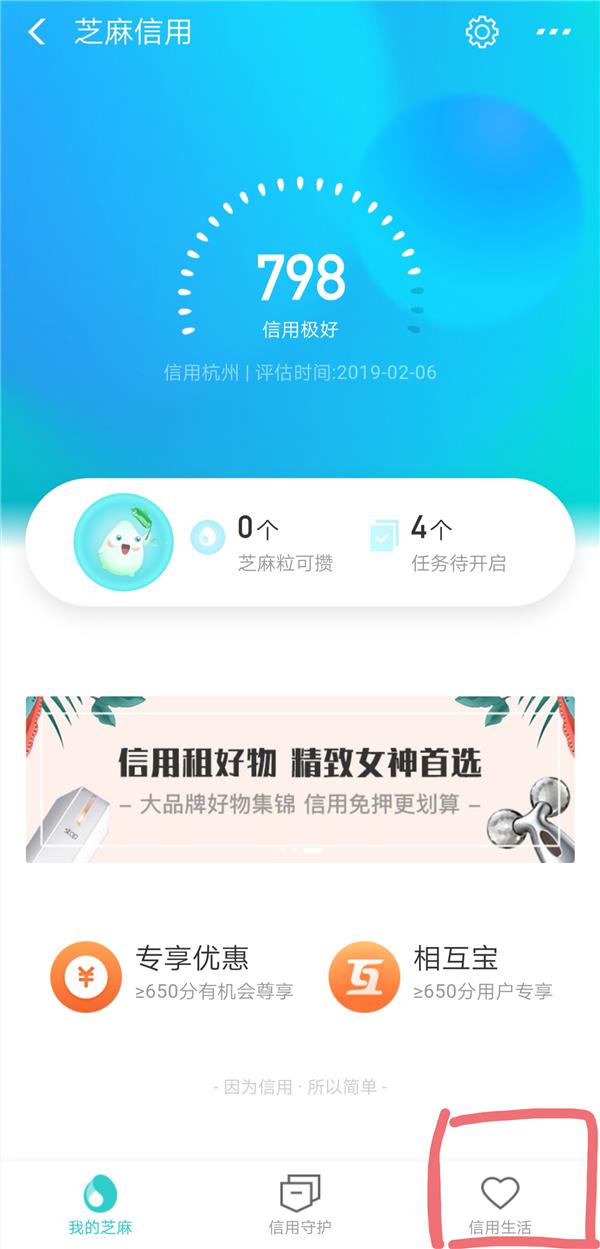Switch to 信用生活 tab
The height and width of the screenshot is (1249, 600).
pos(500,1204)
